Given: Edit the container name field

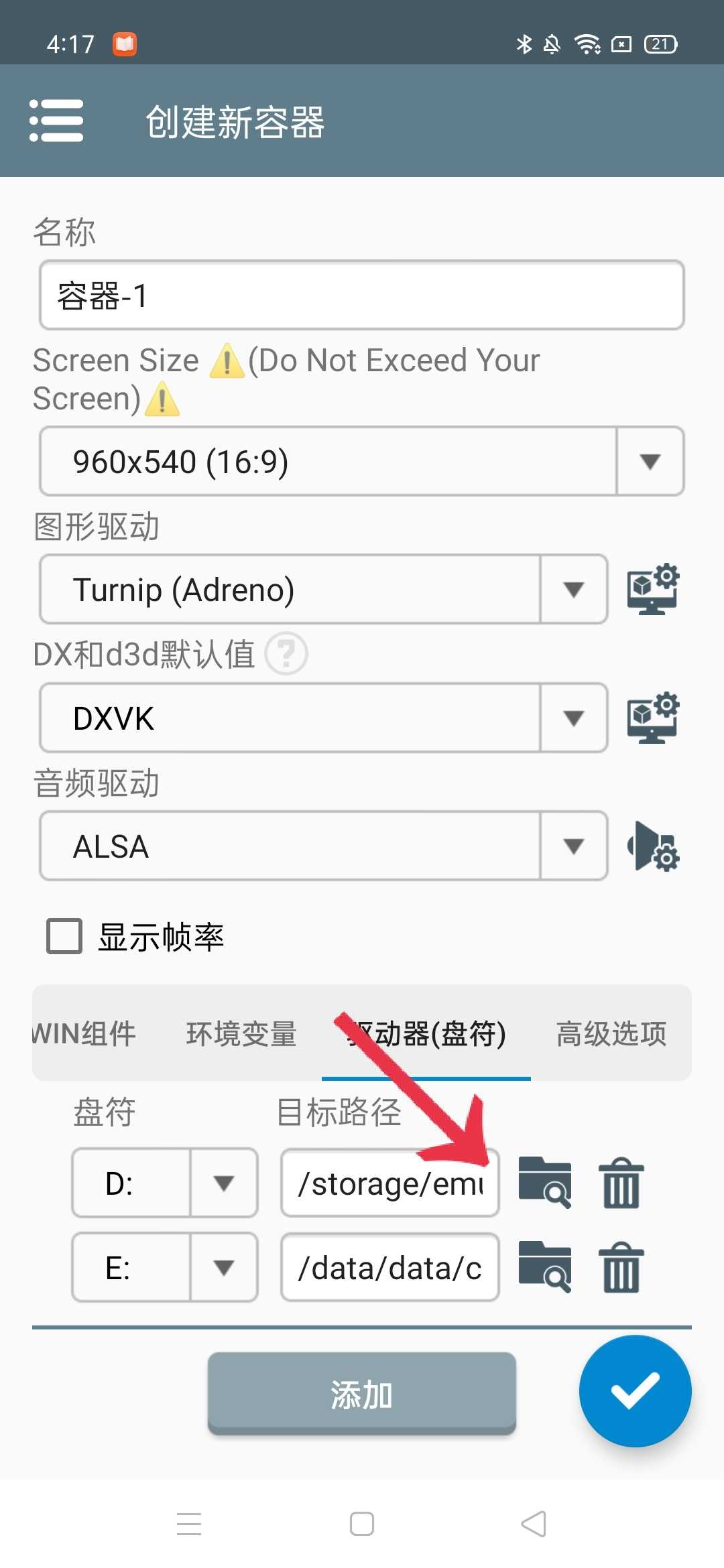Looking at the screenshot, I should click(362, 296).
